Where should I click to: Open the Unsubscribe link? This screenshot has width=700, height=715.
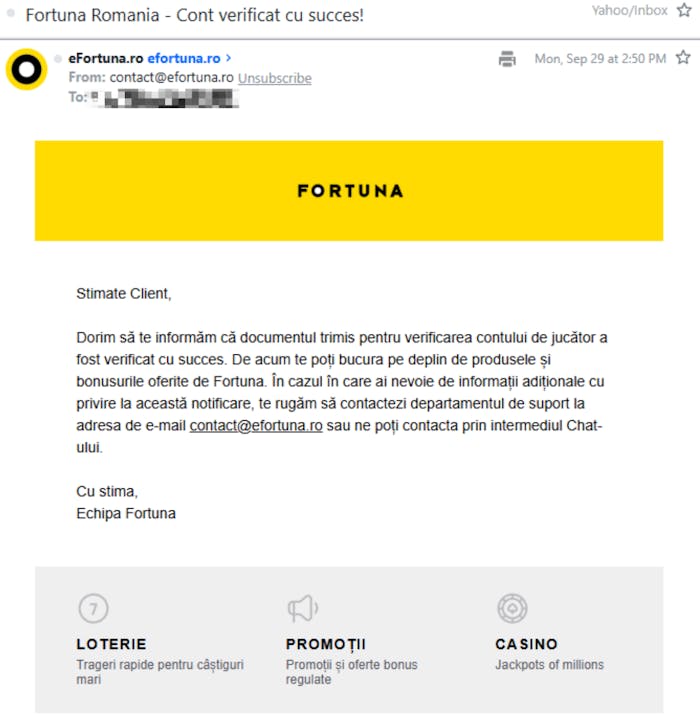click(x=274, y=78)
